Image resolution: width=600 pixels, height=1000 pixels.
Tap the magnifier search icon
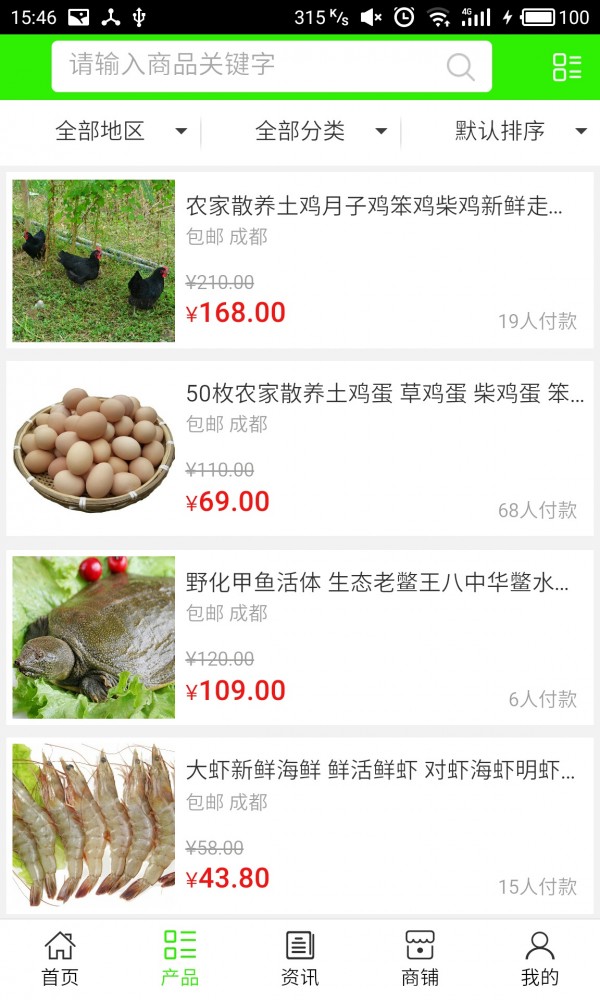pos(460,67)
